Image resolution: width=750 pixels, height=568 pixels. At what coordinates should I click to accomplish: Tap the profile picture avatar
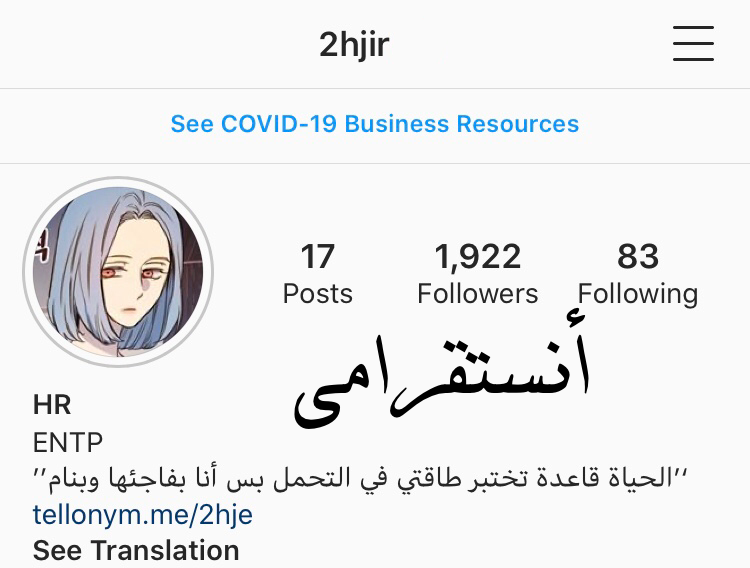(x=118, y=273)
